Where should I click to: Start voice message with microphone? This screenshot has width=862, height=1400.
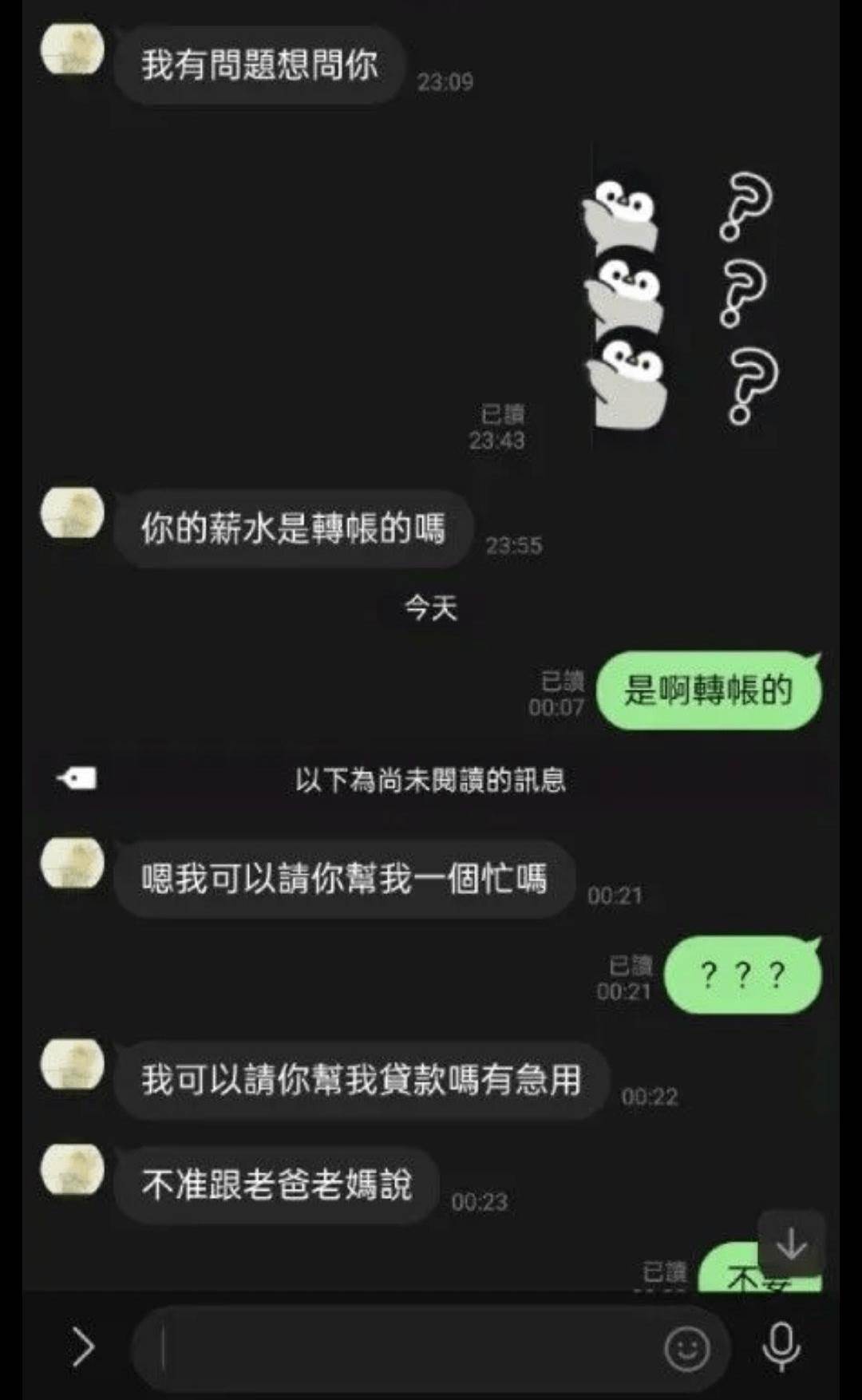pos(781,1347)
